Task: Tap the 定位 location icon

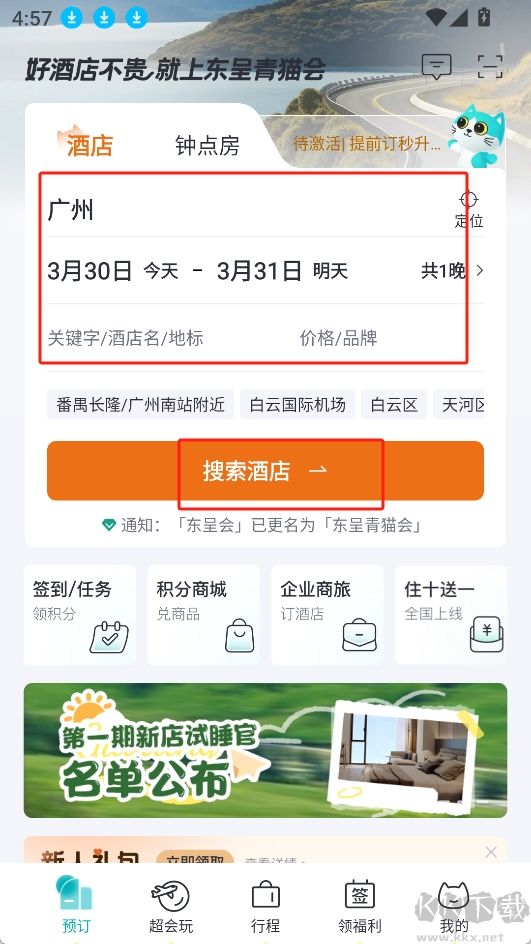Action: (468, 210)
